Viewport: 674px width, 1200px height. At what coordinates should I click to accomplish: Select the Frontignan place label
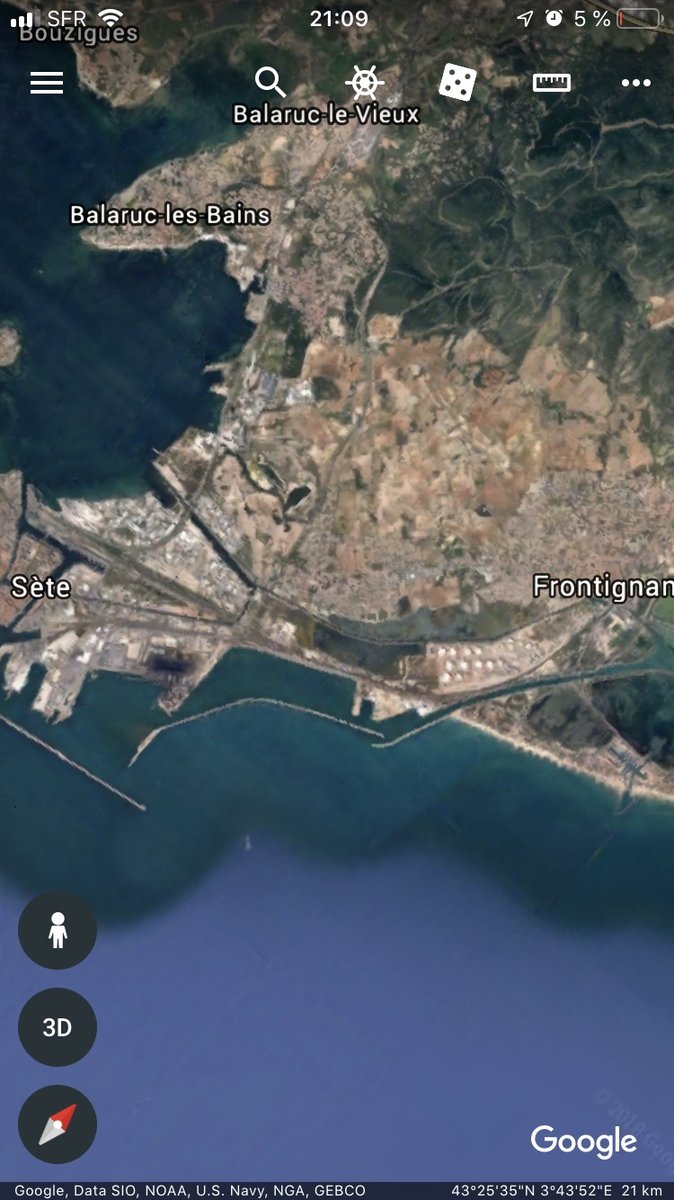(603, 586)
